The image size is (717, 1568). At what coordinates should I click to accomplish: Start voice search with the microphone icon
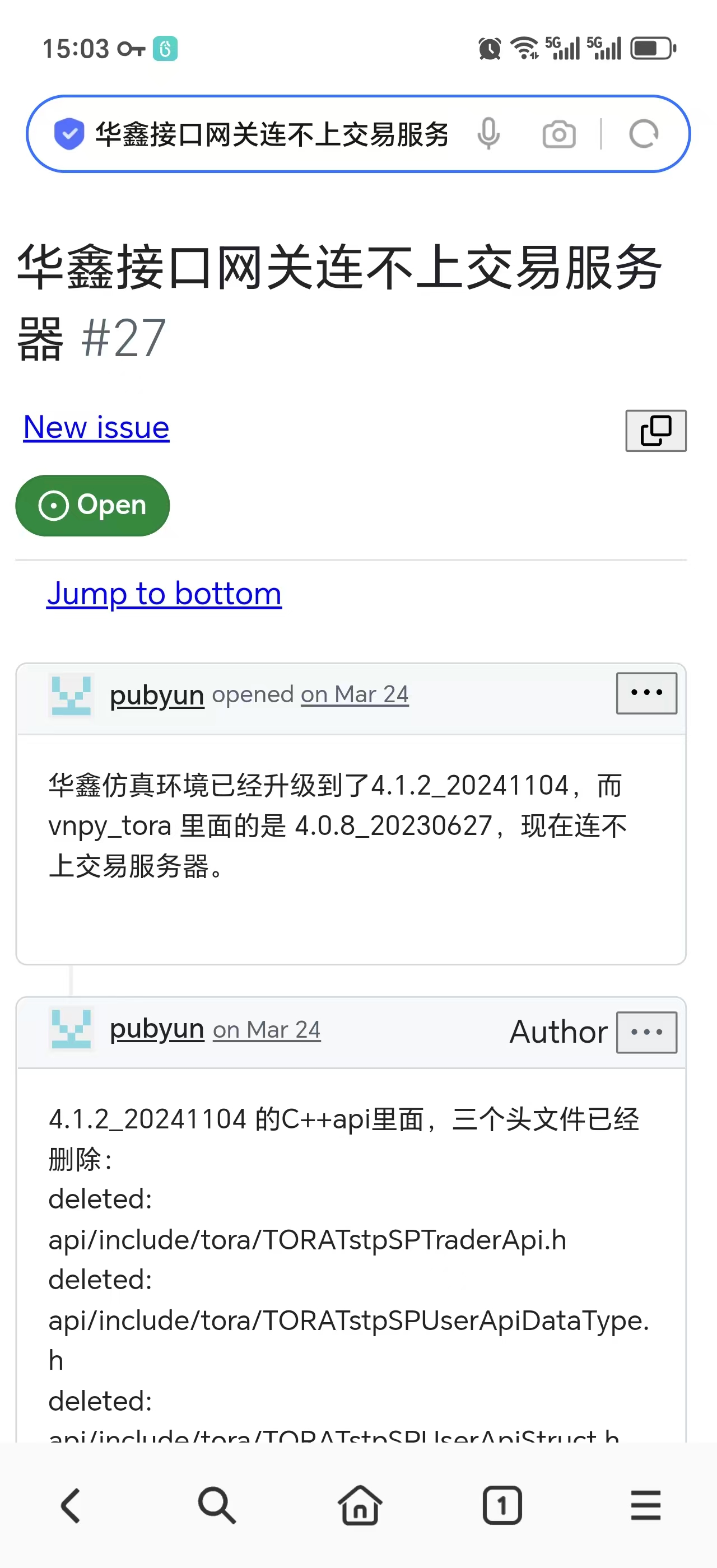tap(488, 134)
